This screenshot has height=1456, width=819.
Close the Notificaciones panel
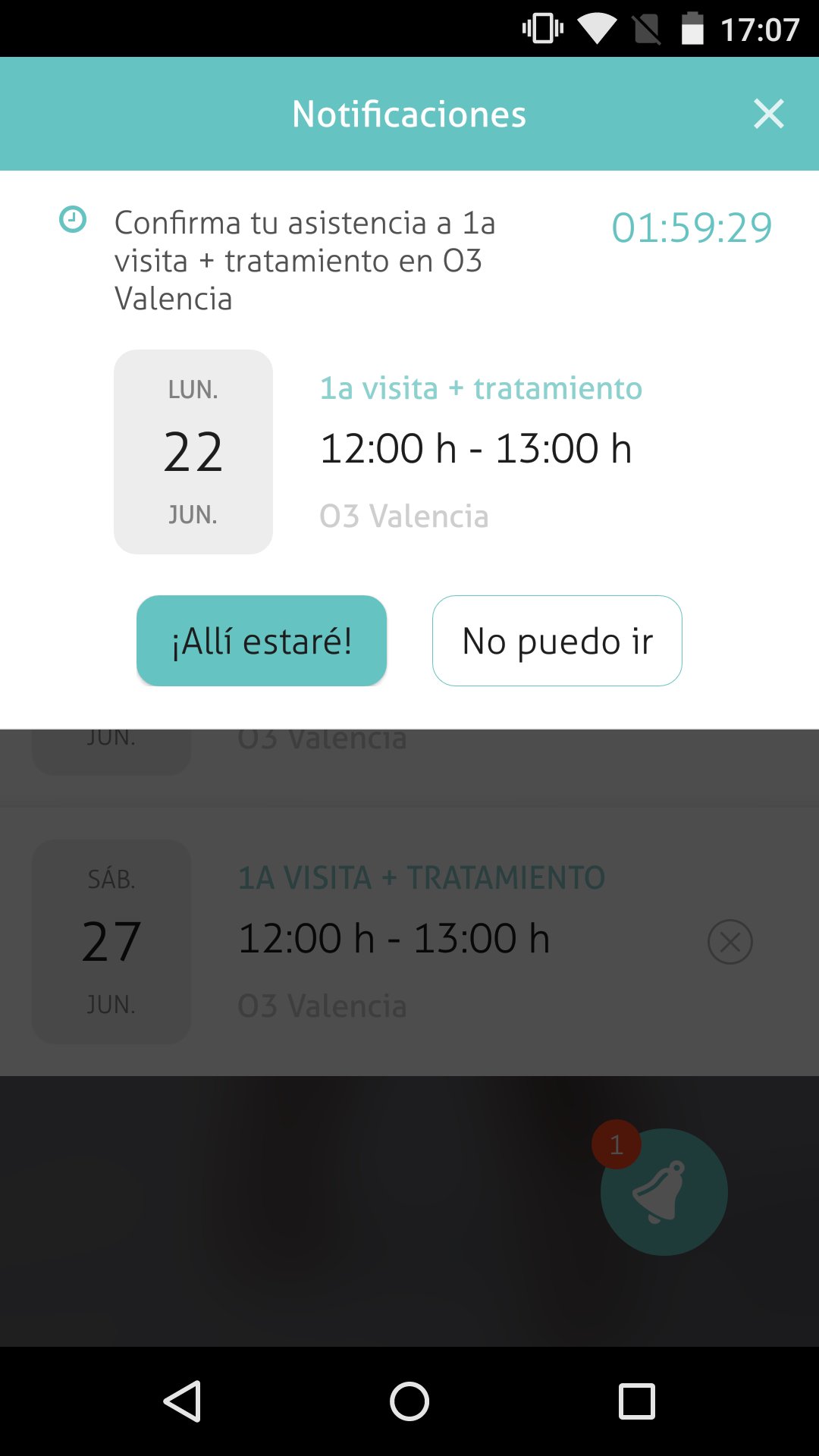click(x=768, y=114)
